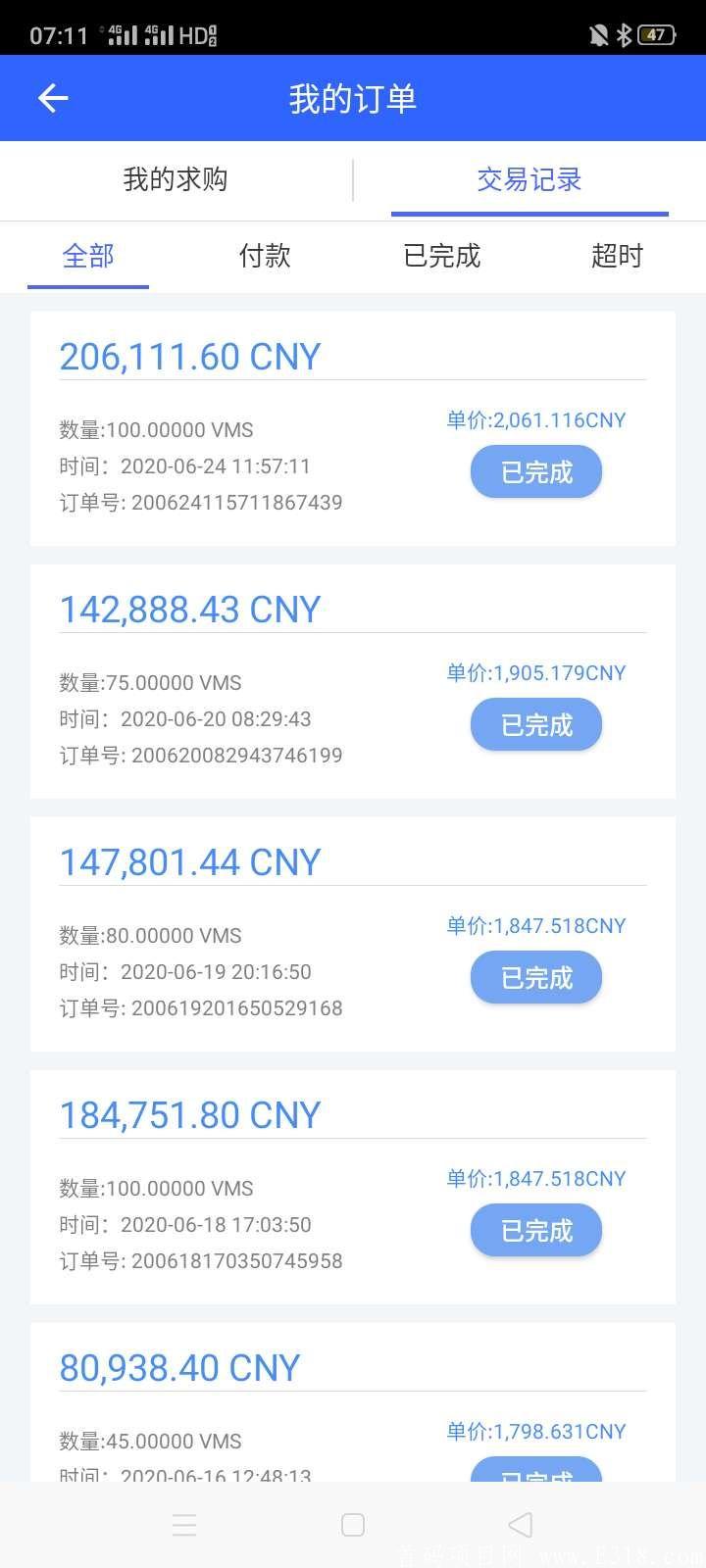Tap the back triangle in navigation bar
Image resolution: width=706 pixels, height=1568 pixels.
pos(521,1525)
